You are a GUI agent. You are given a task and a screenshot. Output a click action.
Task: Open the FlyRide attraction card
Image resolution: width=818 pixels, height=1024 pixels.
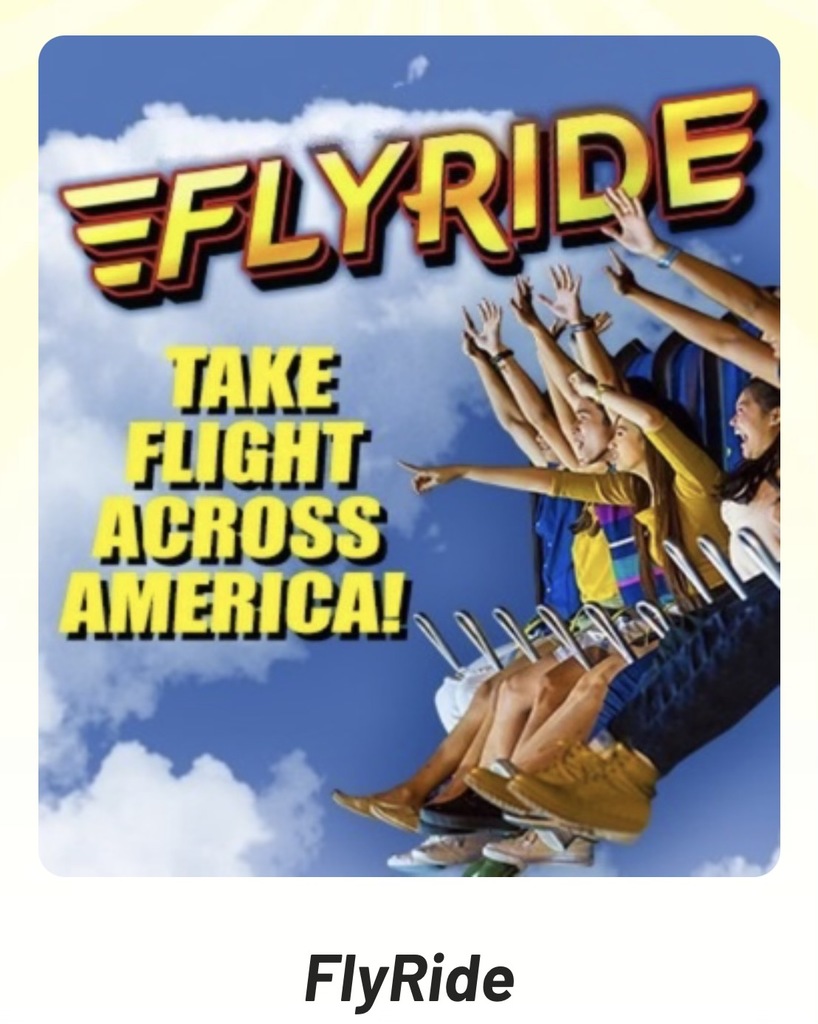409,456
